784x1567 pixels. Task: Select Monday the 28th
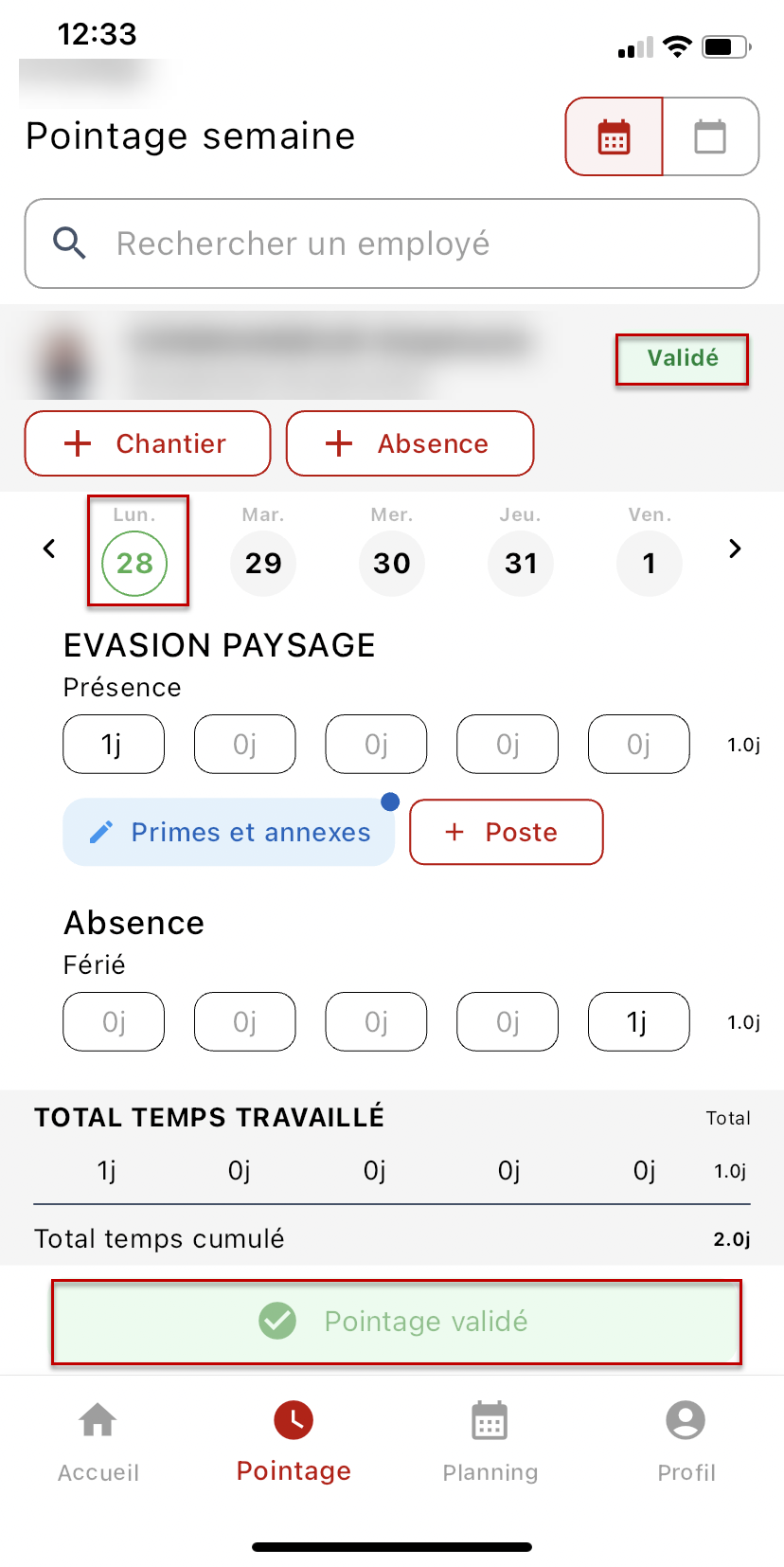134,563
